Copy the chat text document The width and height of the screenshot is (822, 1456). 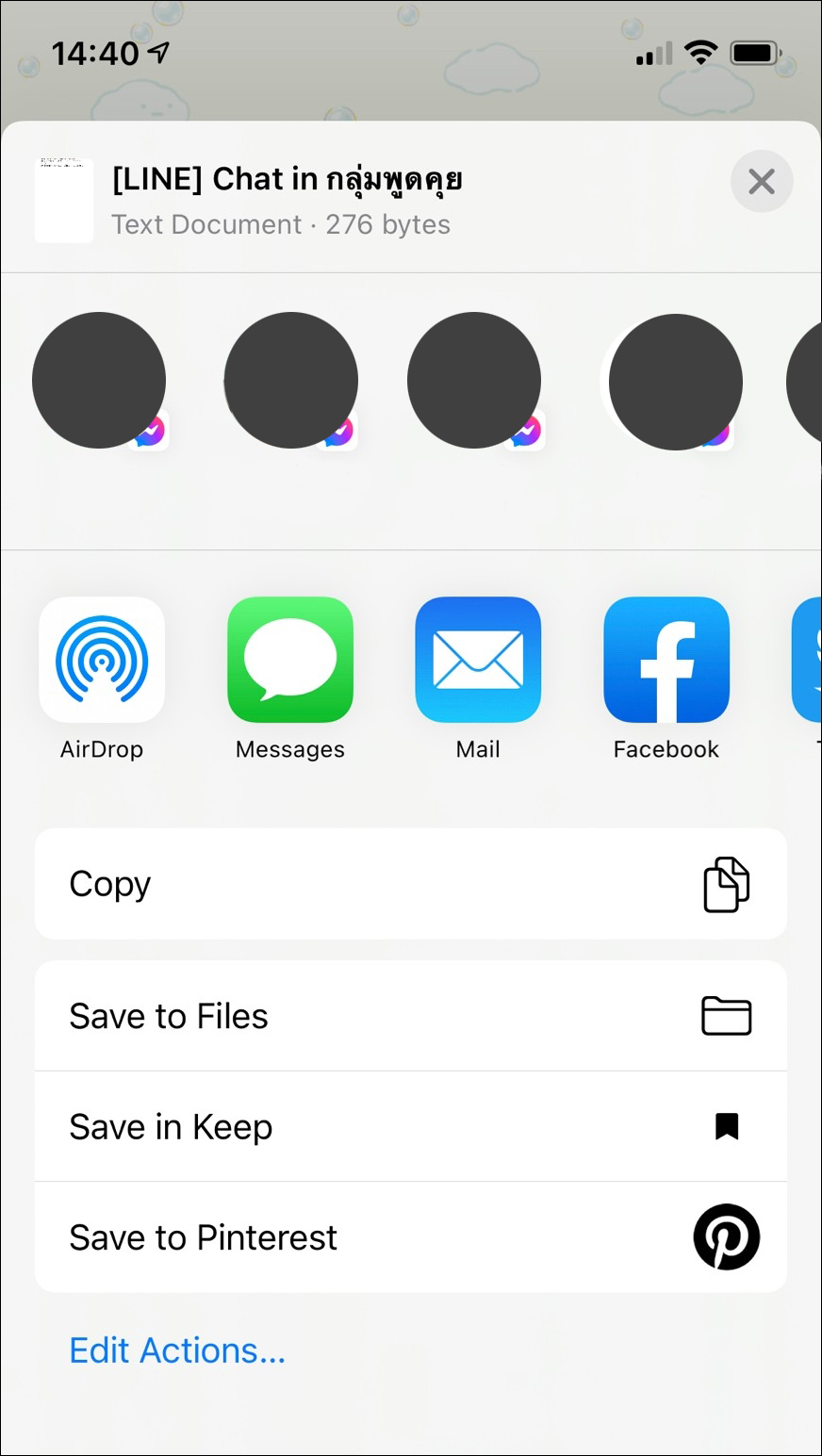[410, 884]
